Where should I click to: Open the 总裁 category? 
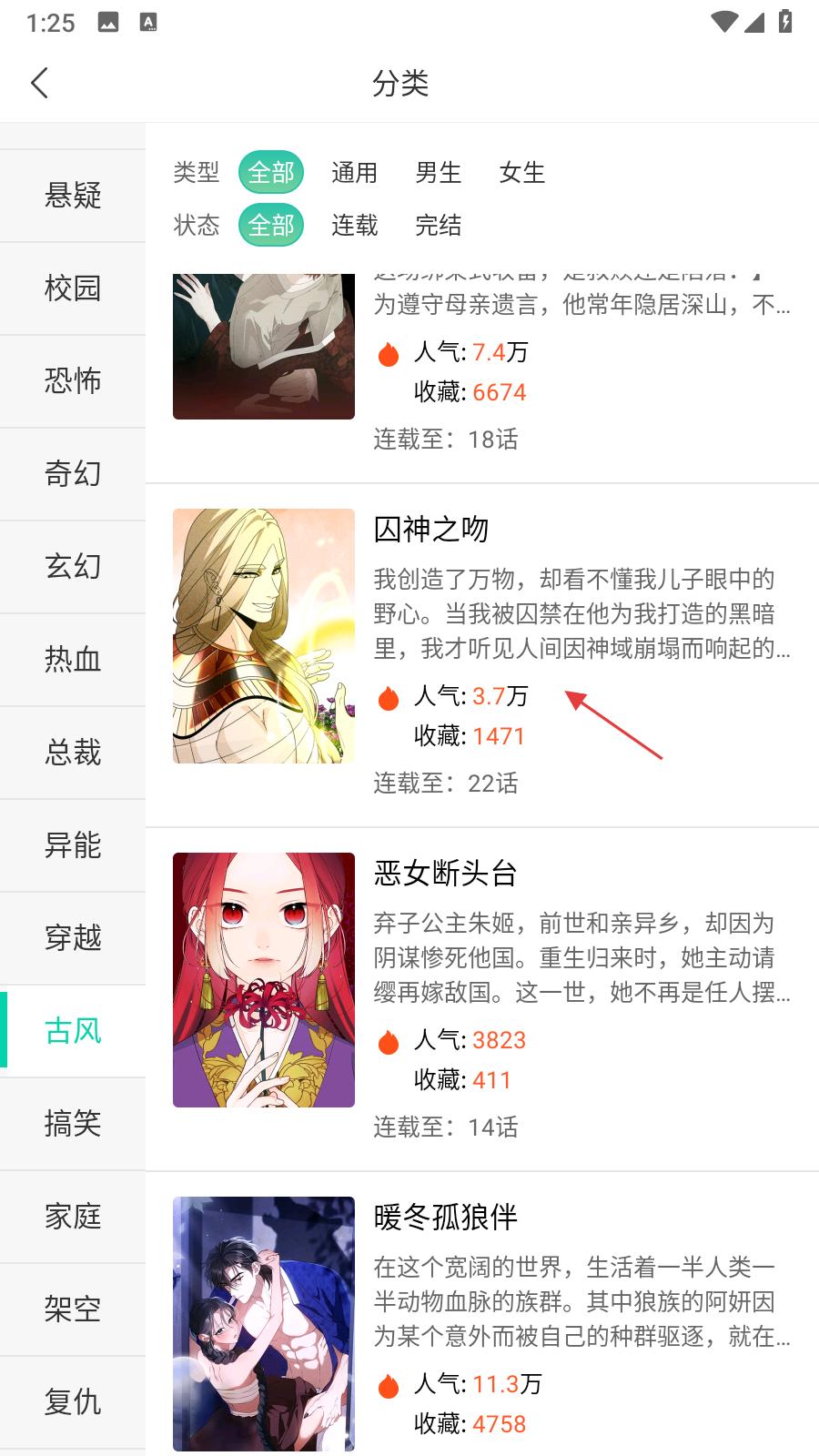point(73,753)
